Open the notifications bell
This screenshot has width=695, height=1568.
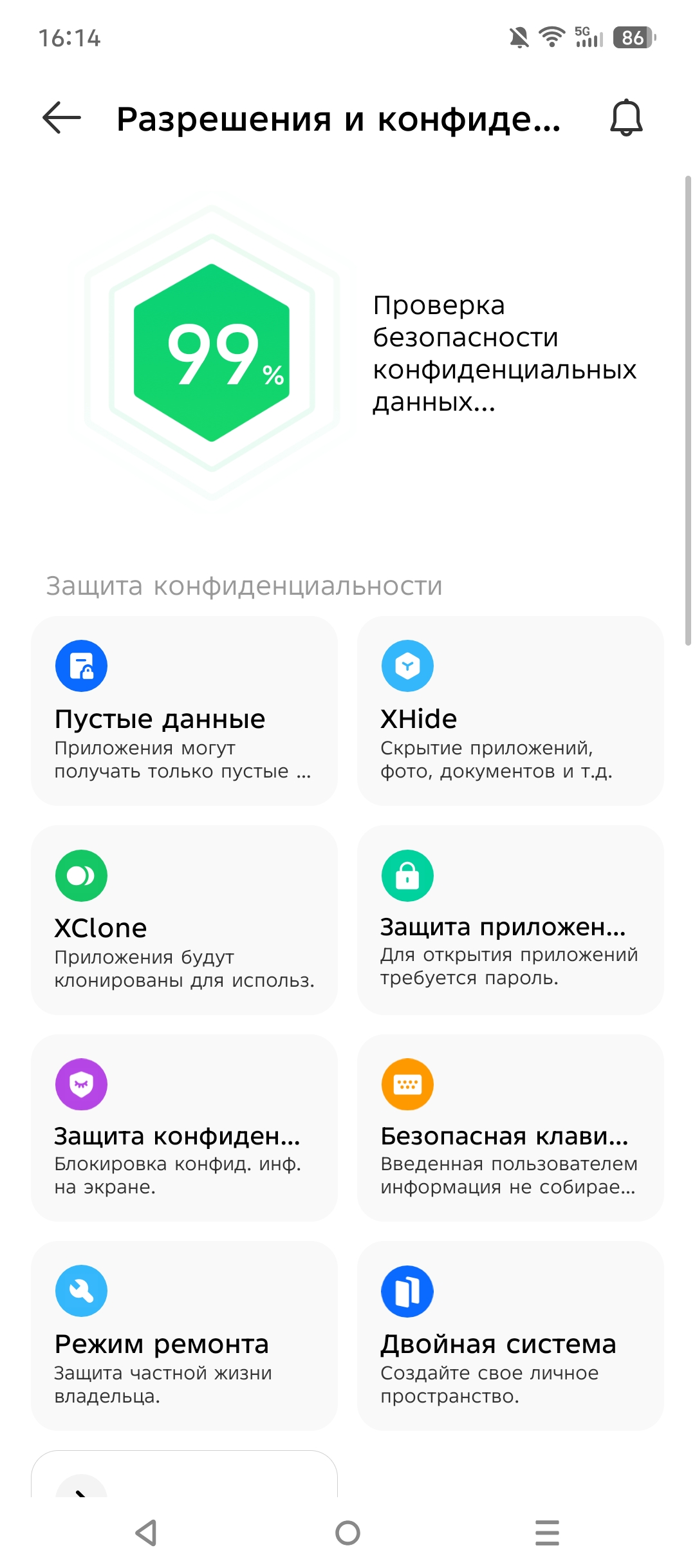(x=625, y=118)
